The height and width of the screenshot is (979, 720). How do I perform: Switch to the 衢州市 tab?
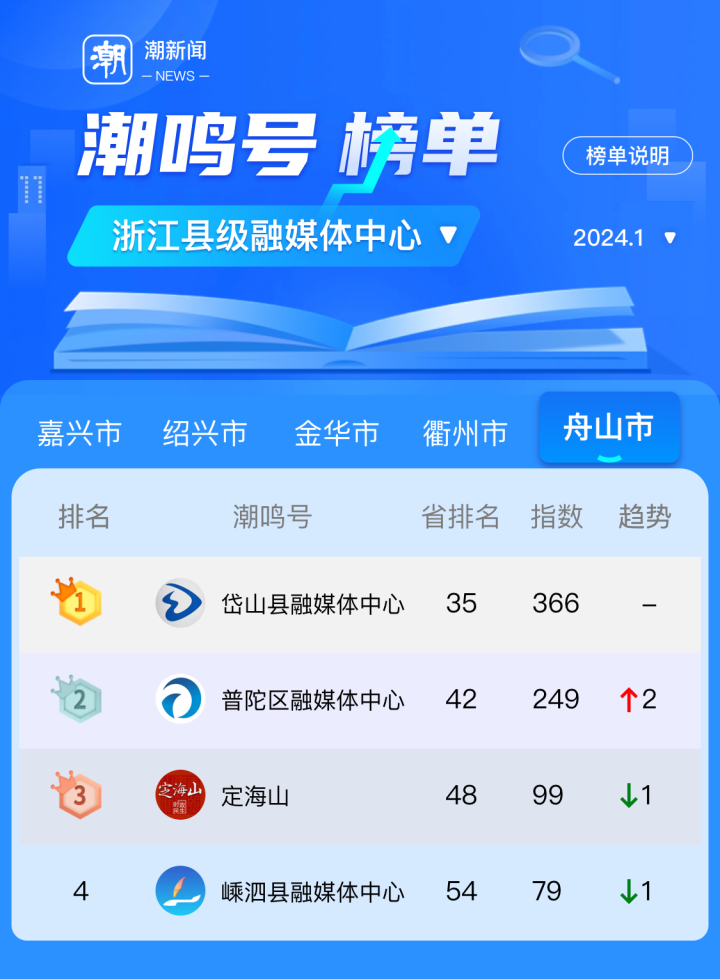465,433
